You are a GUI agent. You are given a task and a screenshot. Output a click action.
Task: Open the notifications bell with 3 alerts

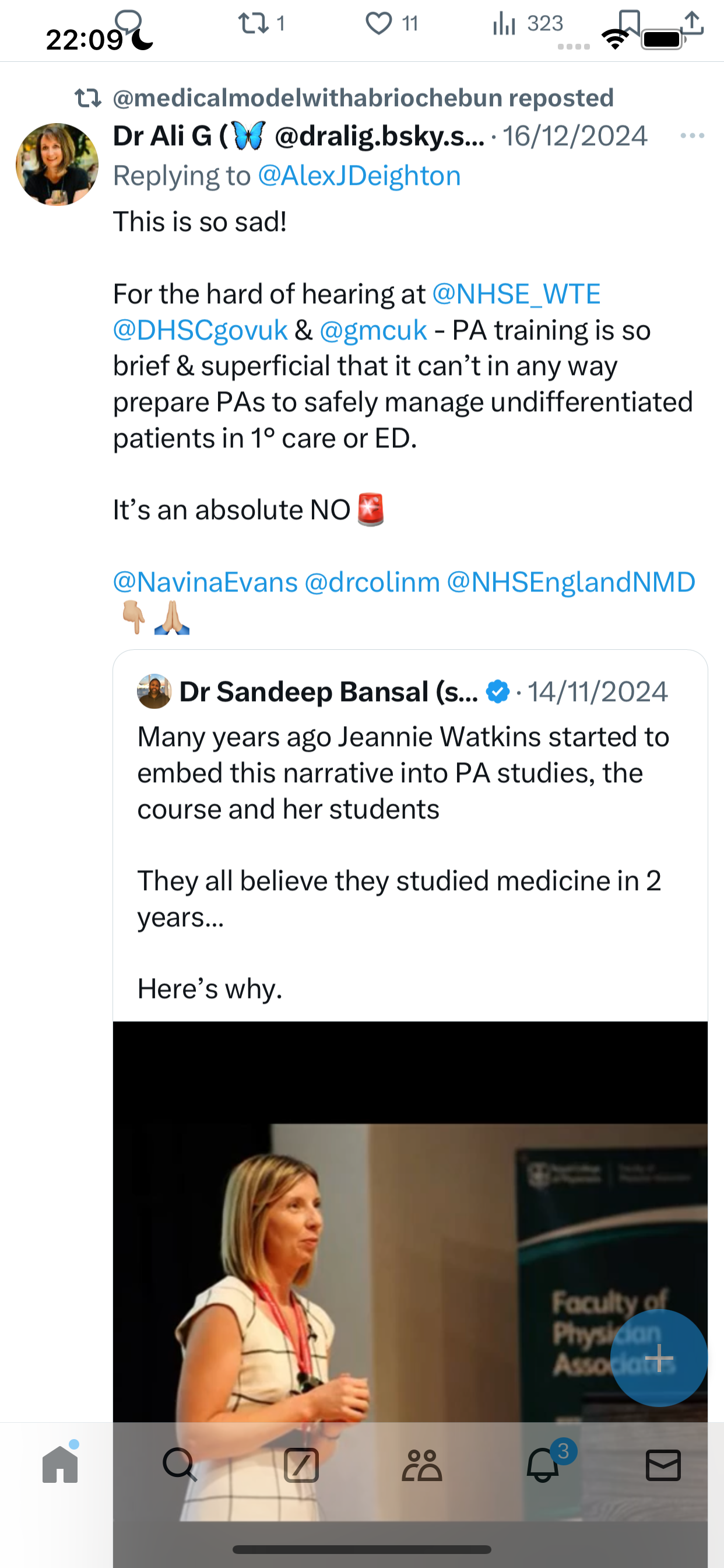click(543, 1464)
